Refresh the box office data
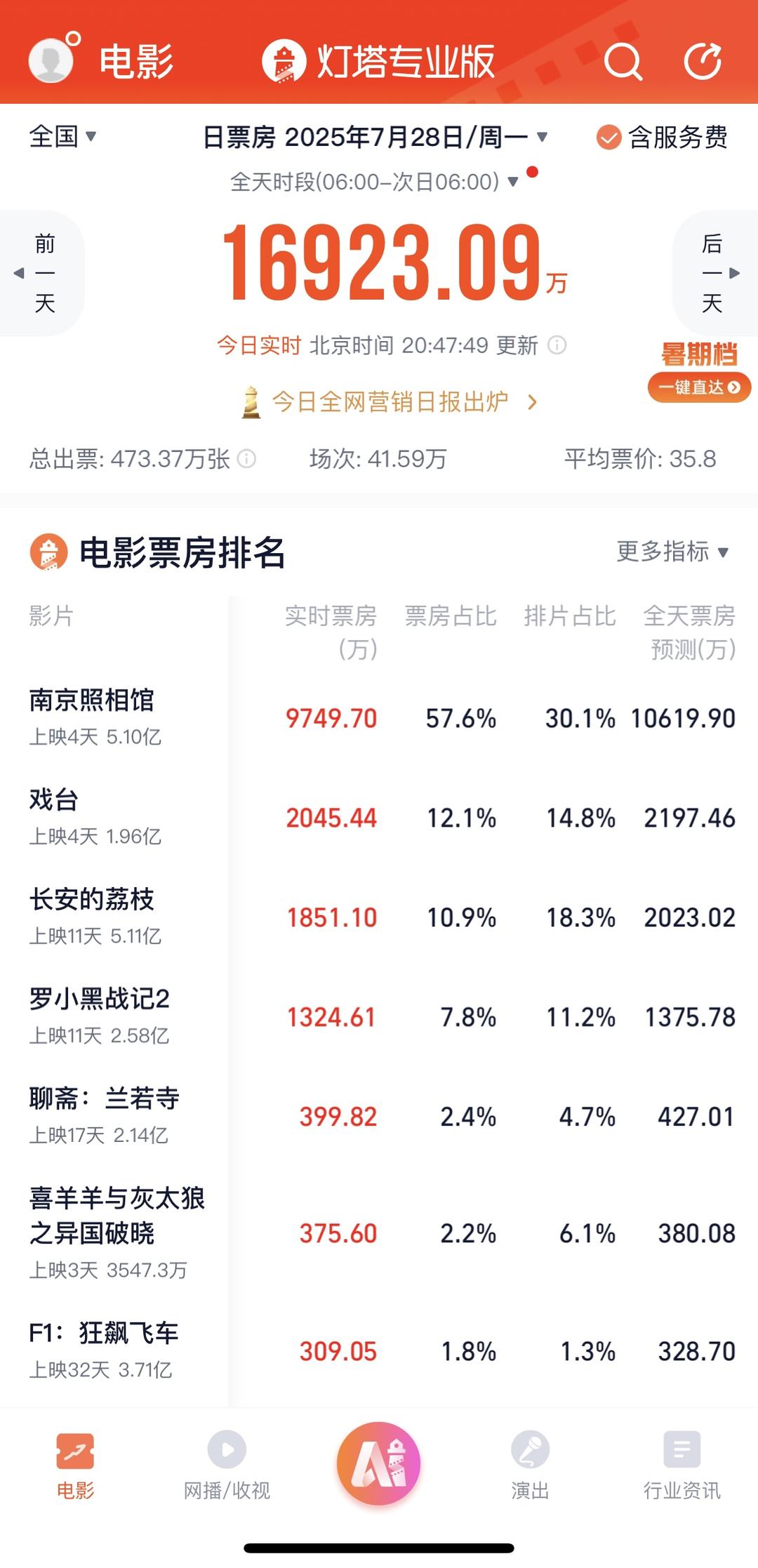The height and width of the screenshot is (1568, 758). [x=703, y=62]
